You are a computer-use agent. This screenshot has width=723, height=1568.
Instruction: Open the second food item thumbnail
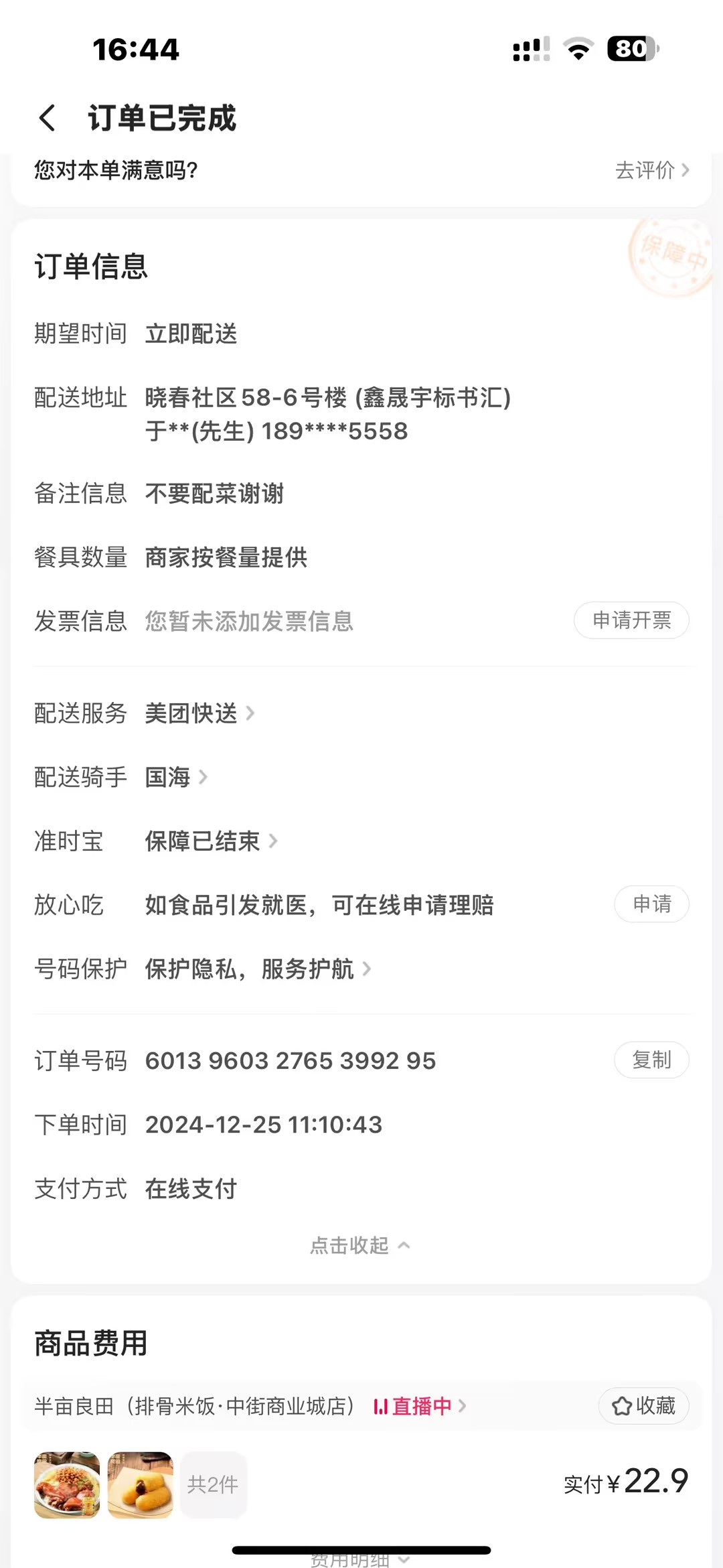(x=140, y=1484)
